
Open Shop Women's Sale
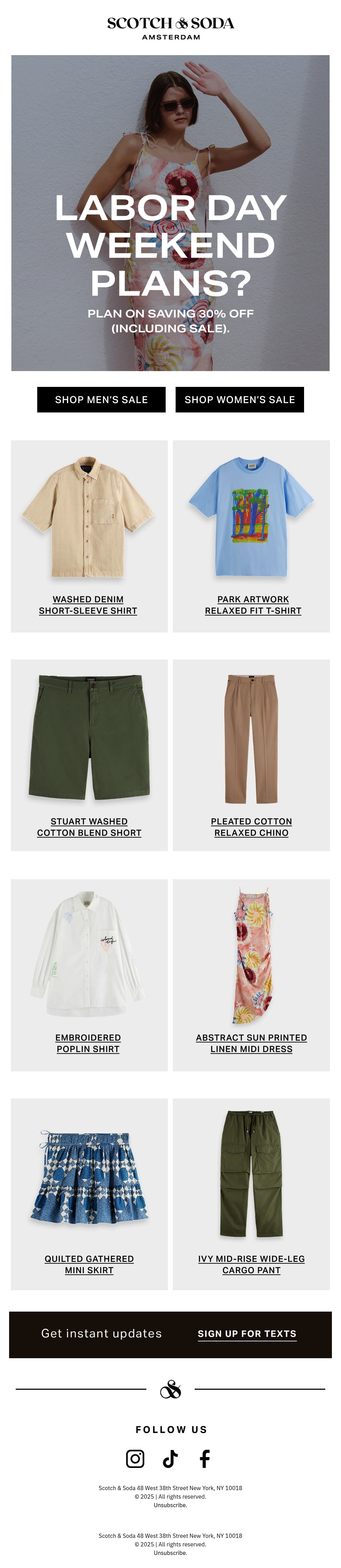tap(239, 399)
